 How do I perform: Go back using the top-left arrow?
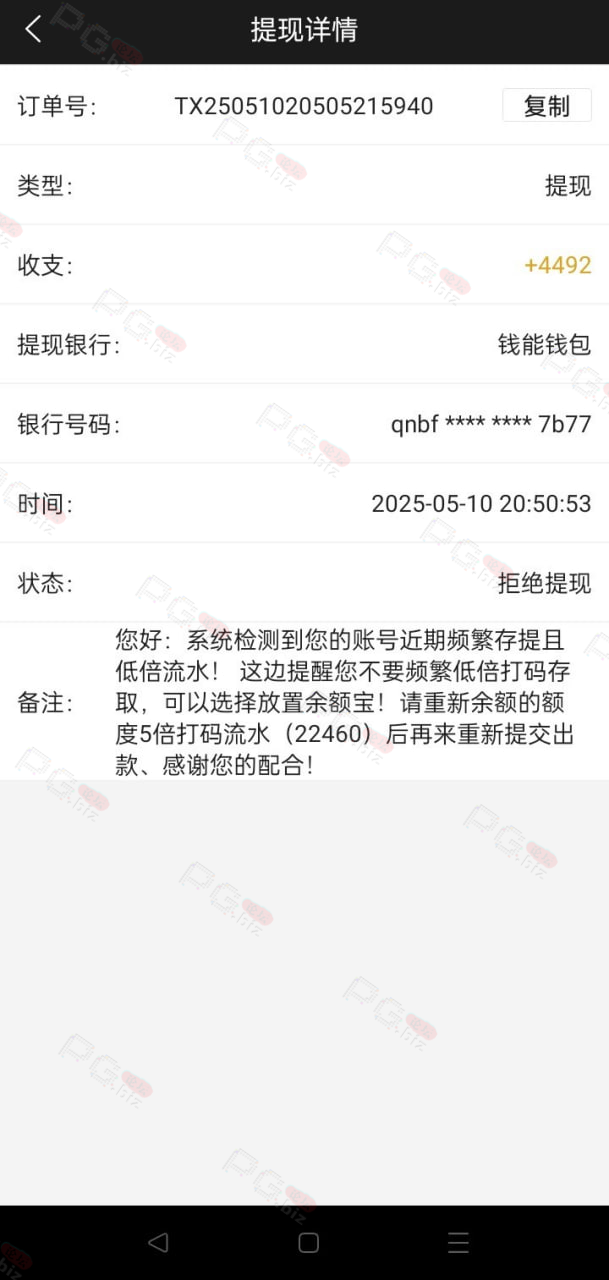point(33,30)
